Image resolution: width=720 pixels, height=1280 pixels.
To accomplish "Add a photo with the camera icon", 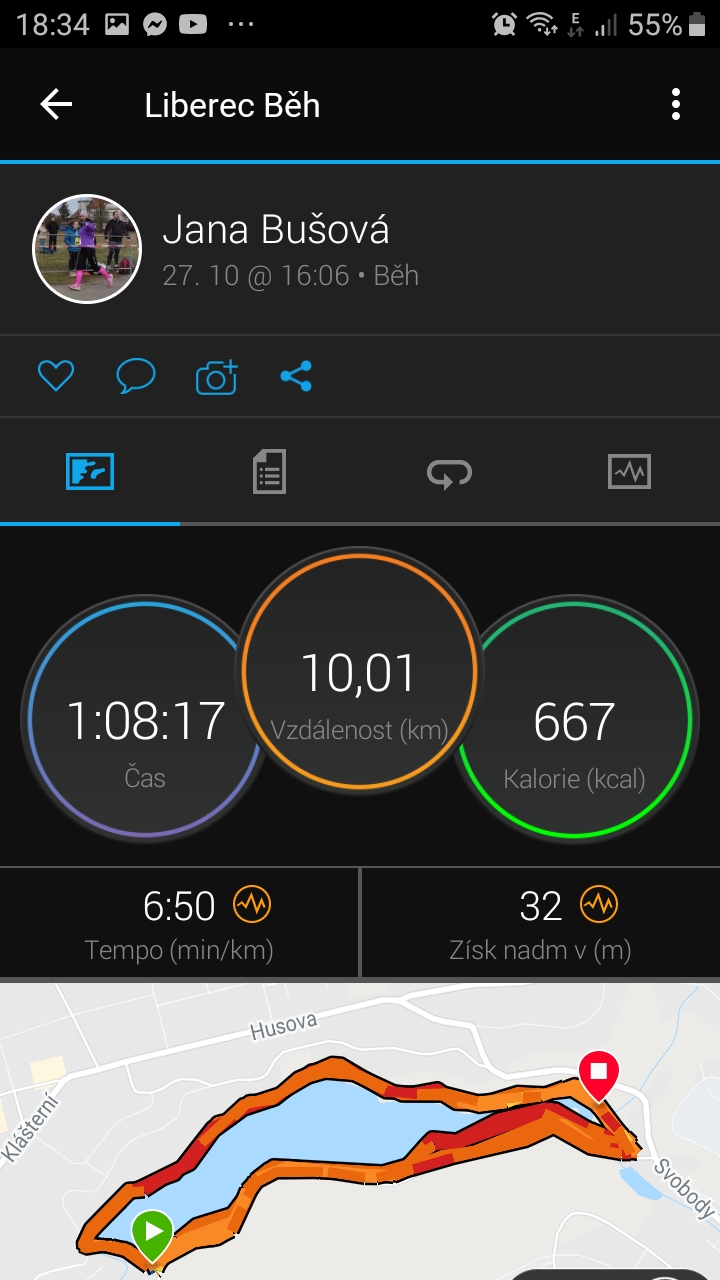I will tap(216, 376).
